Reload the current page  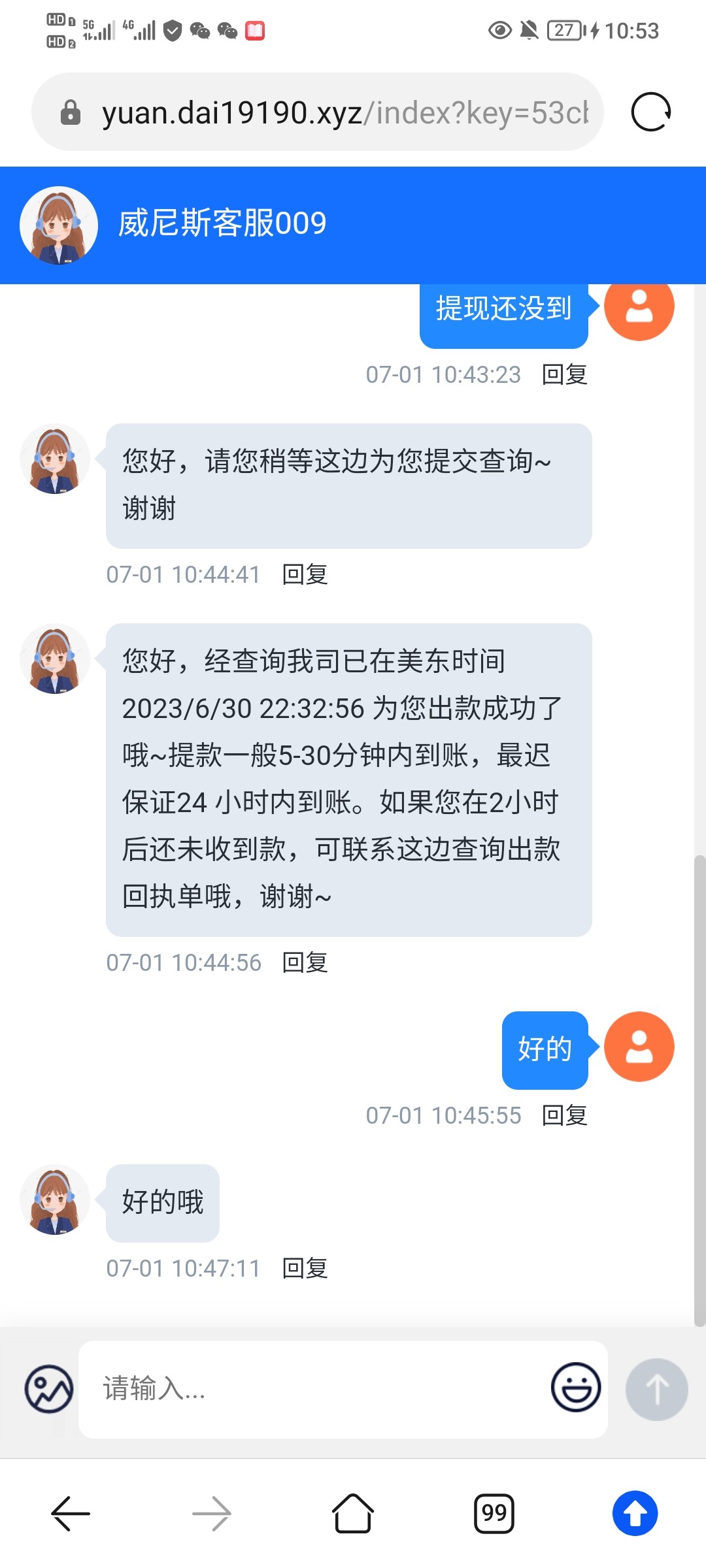650,112
